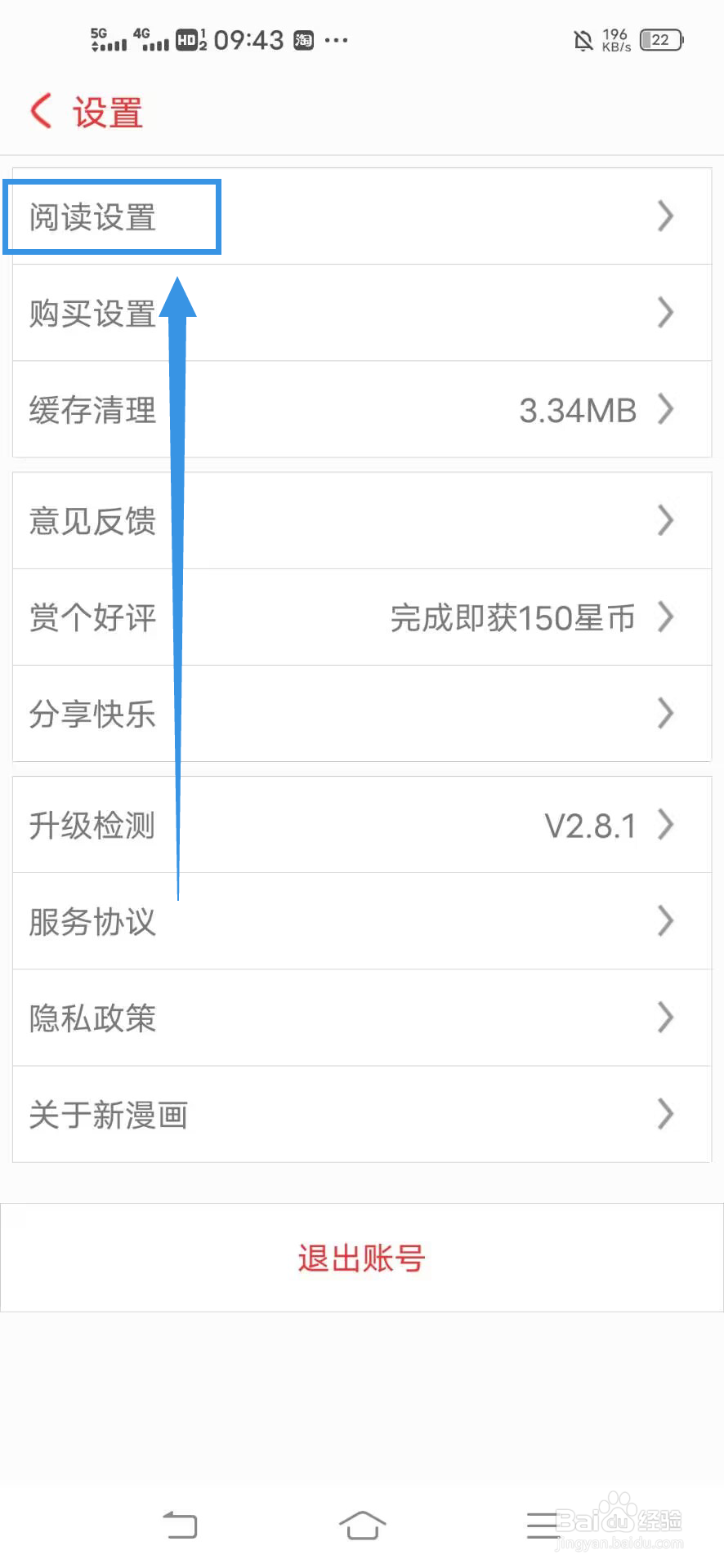
Task: Open 意见反馈 to send feedback
Action: click(92, 521)
